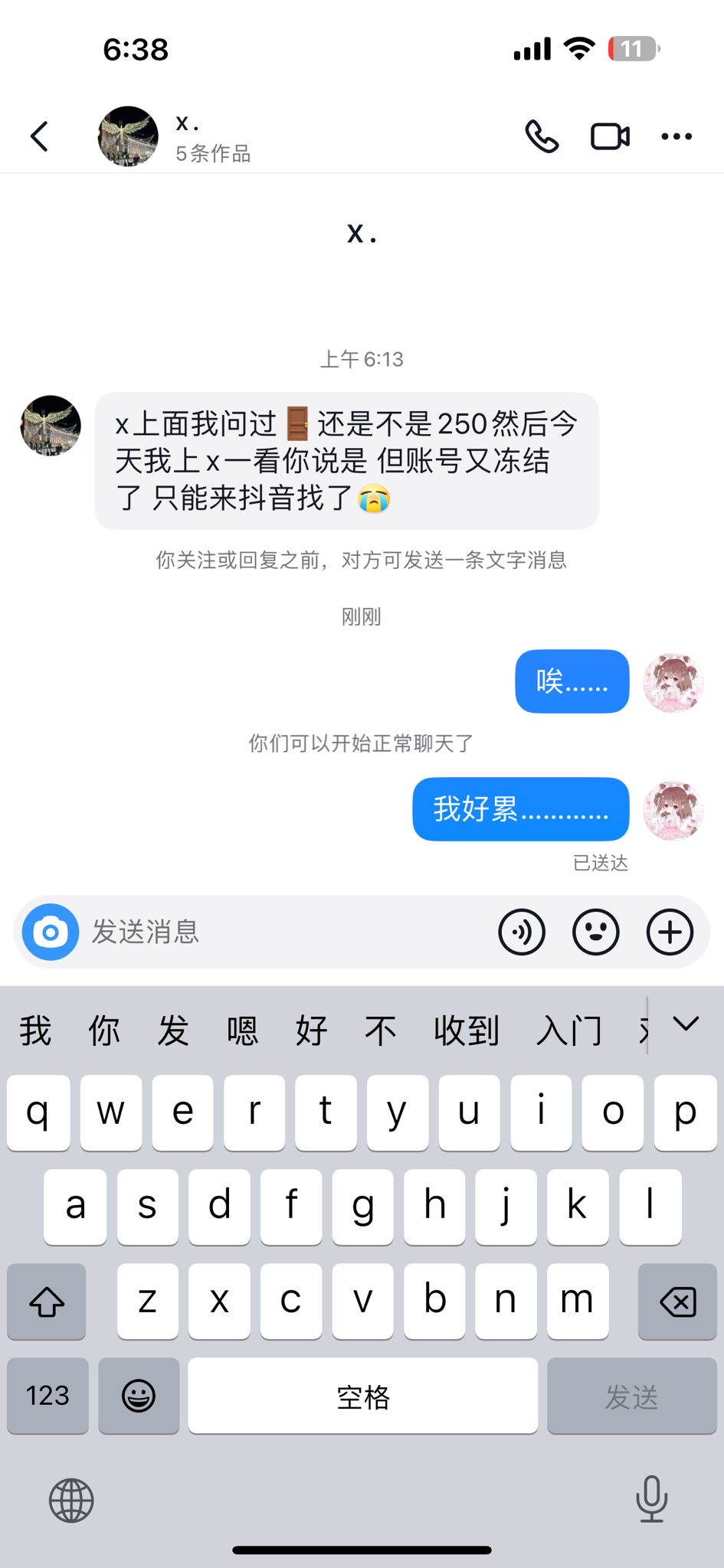Screen dimensions: 724x1568
Task: Select suggestion word 收到
Action: pyautogui.click(x=466, y=1031)
